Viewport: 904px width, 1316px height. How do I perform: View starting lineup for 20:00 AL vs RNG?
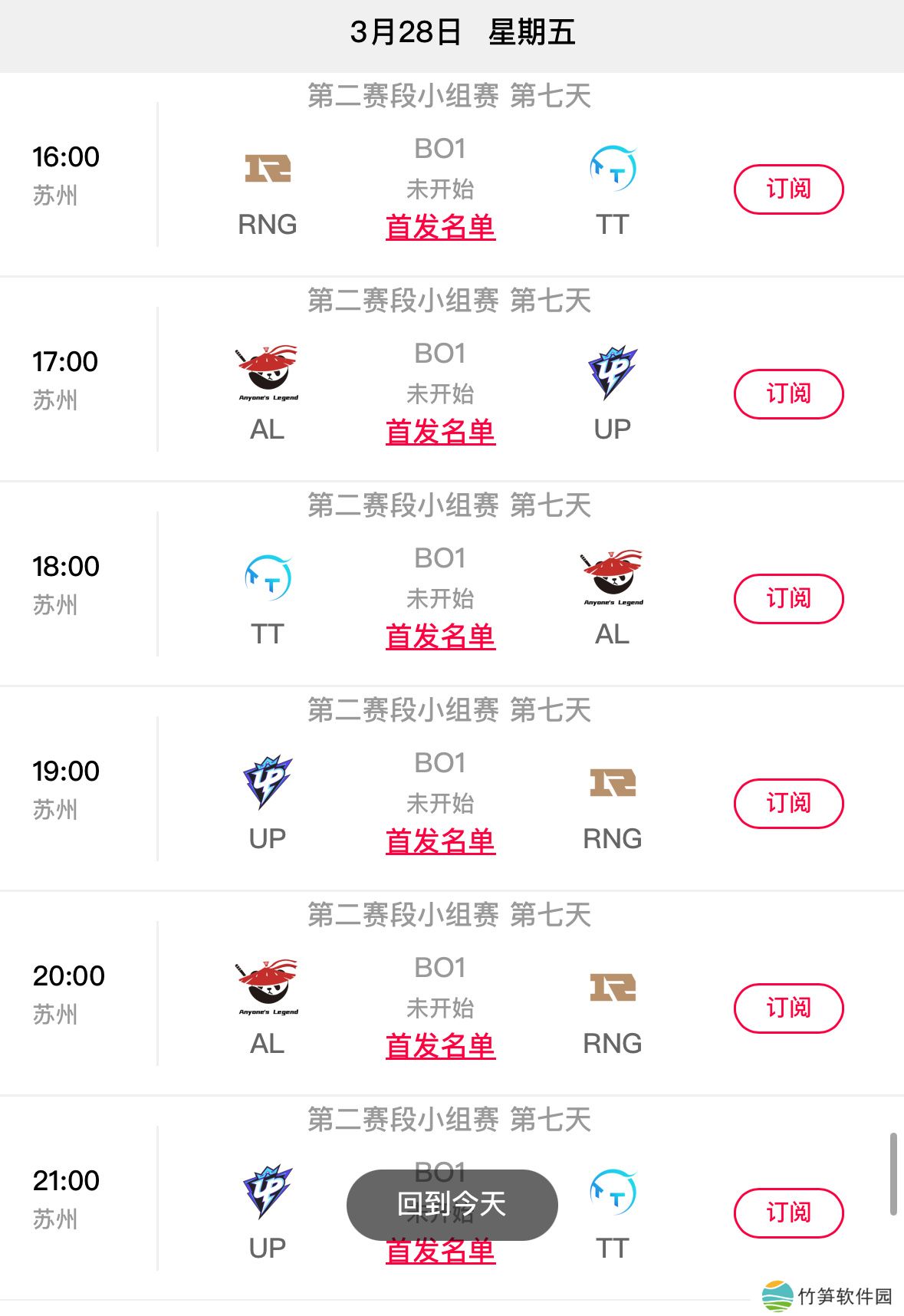click(440, 1046)
